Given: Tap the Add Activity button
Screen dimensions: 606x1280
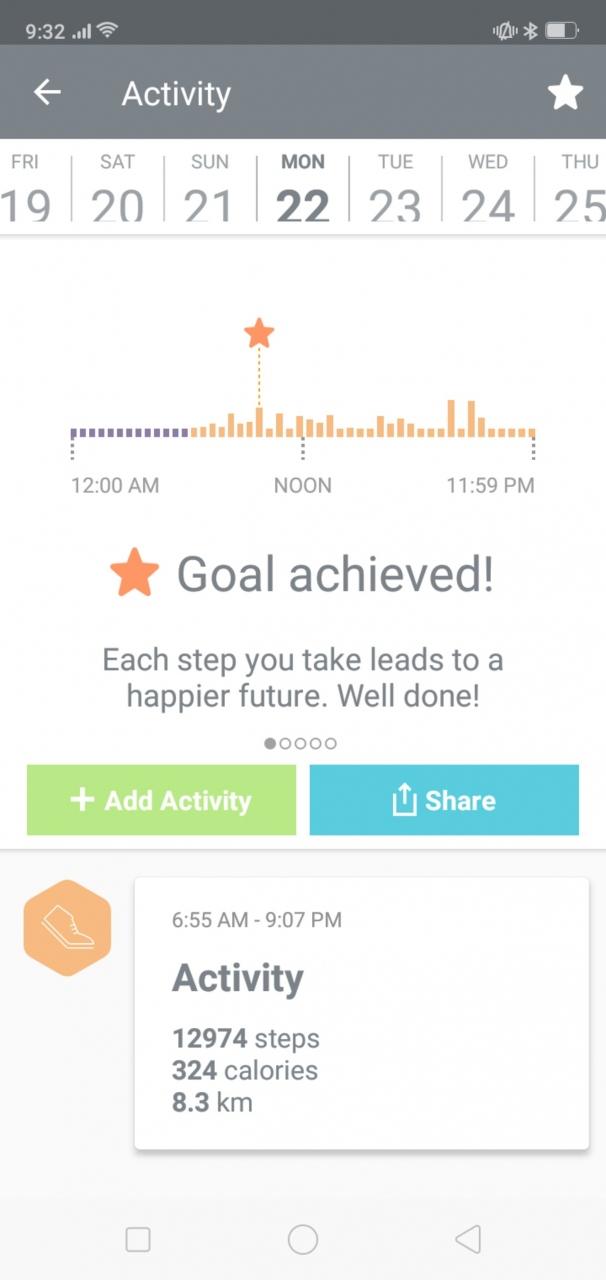Looking at the screenshot, I should [161, 800].
